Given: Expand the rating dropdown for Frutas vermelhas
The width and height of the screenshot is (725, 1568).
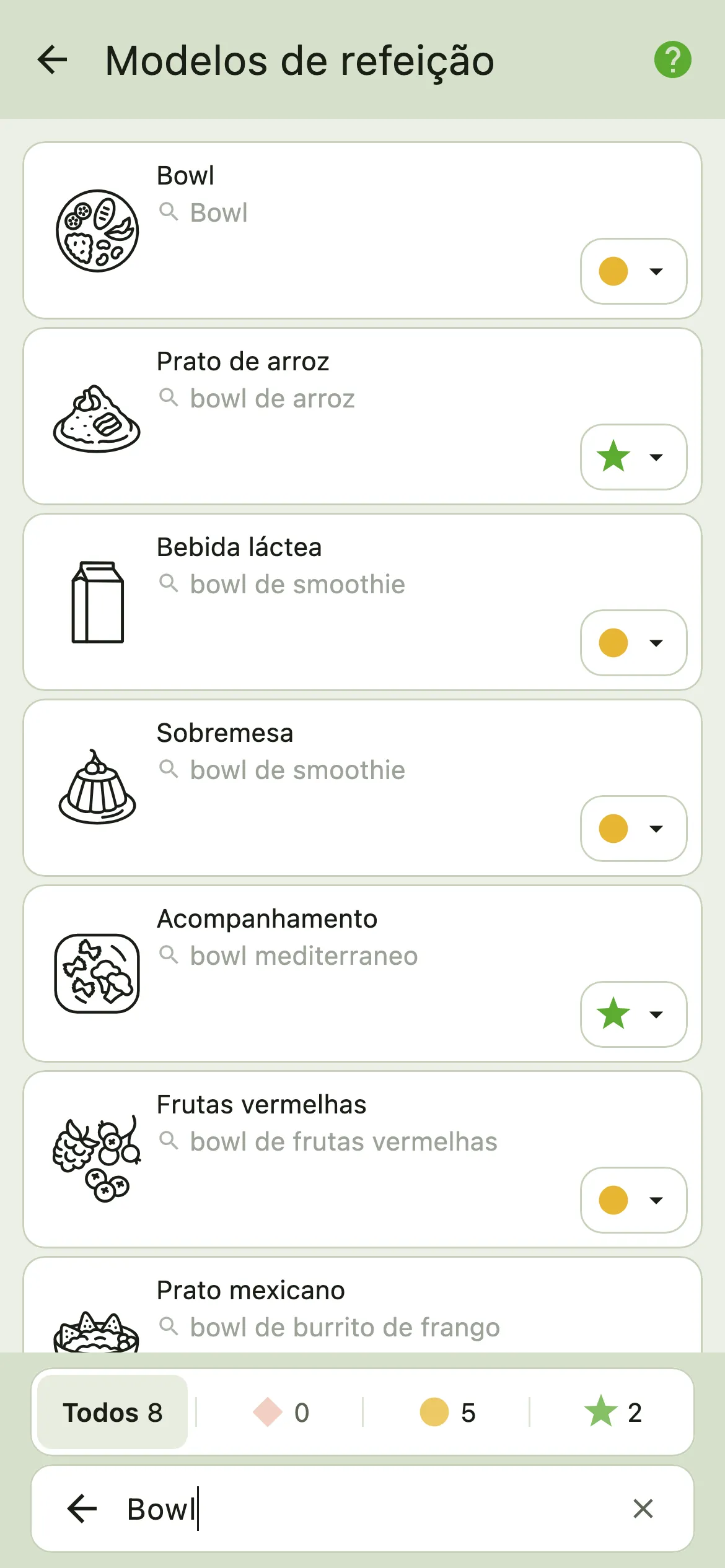Looking at the screenshot, I should (633, 1200).
